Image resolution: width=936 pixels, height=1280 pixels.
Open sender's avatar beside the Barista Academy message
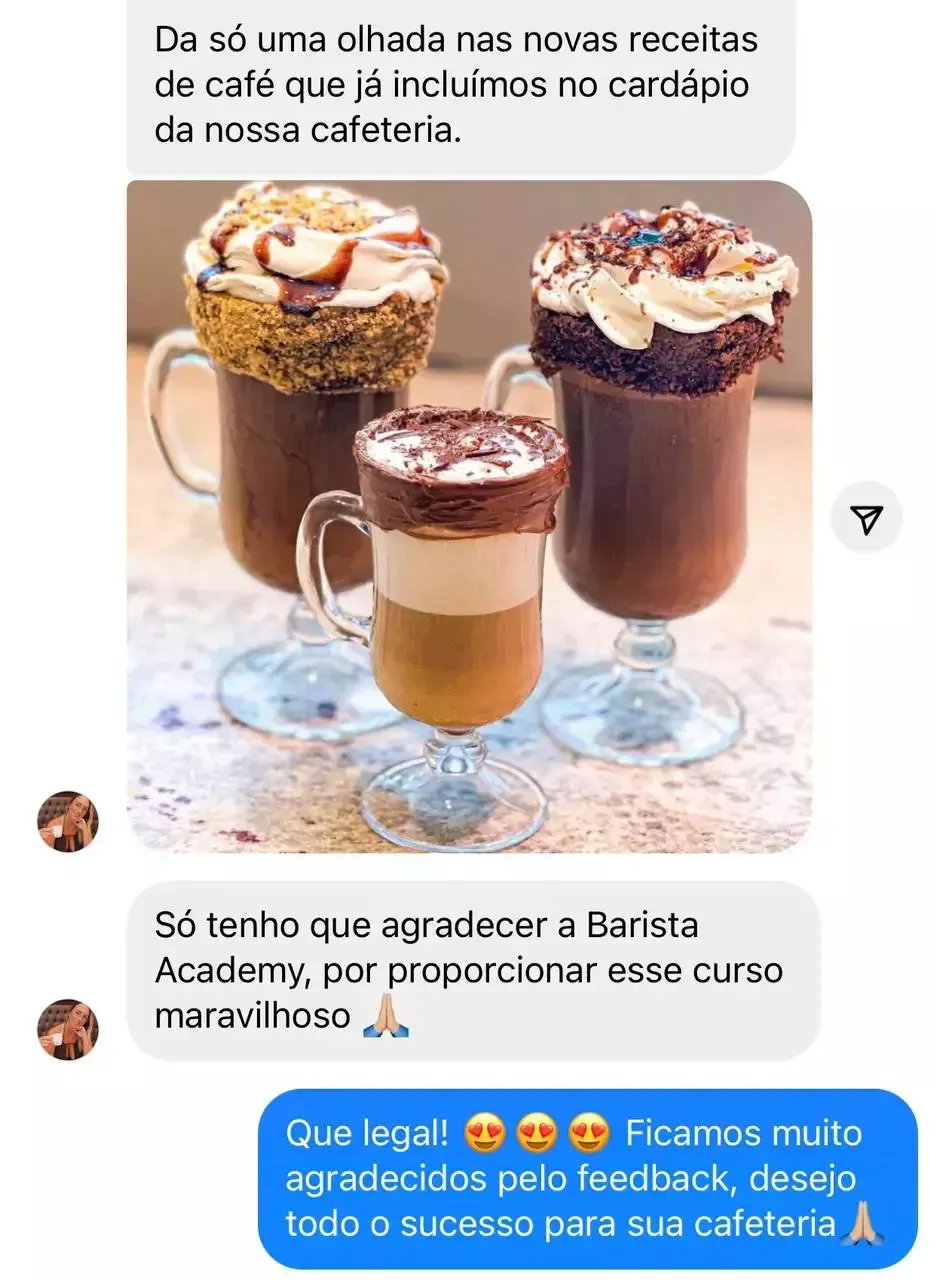pos(68,1029)
